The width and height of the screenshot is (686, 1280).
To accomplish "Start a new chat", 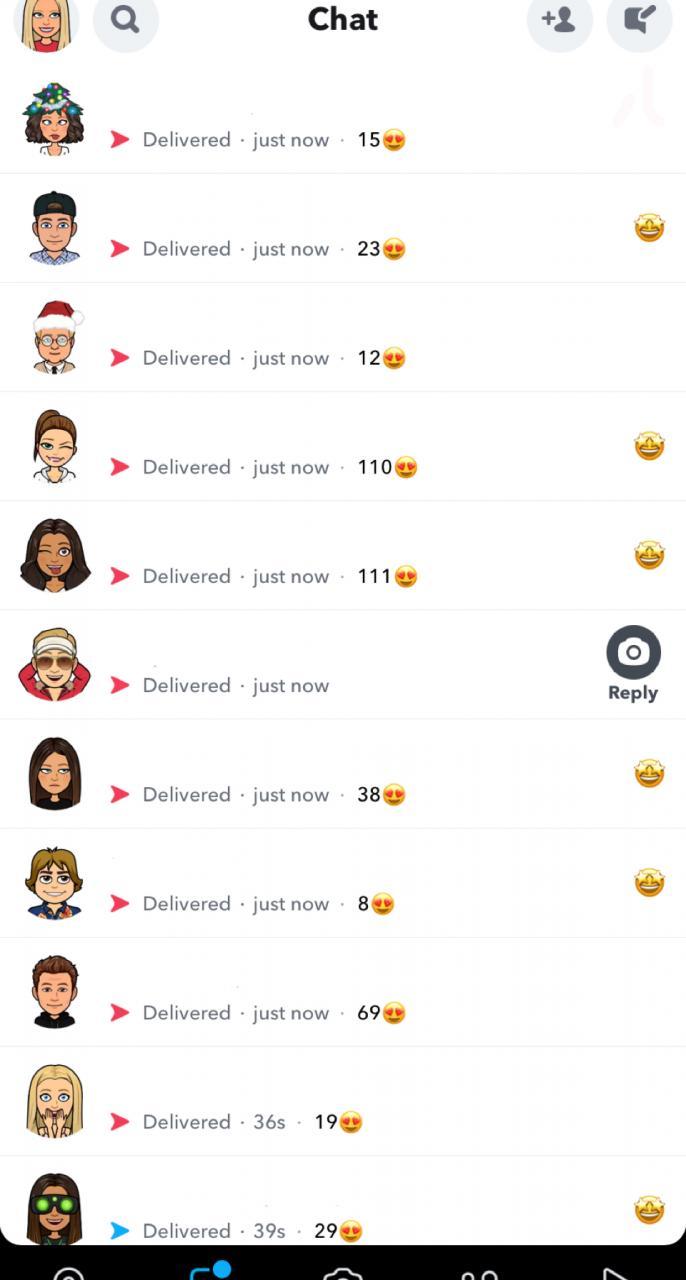I will (639, 20).
